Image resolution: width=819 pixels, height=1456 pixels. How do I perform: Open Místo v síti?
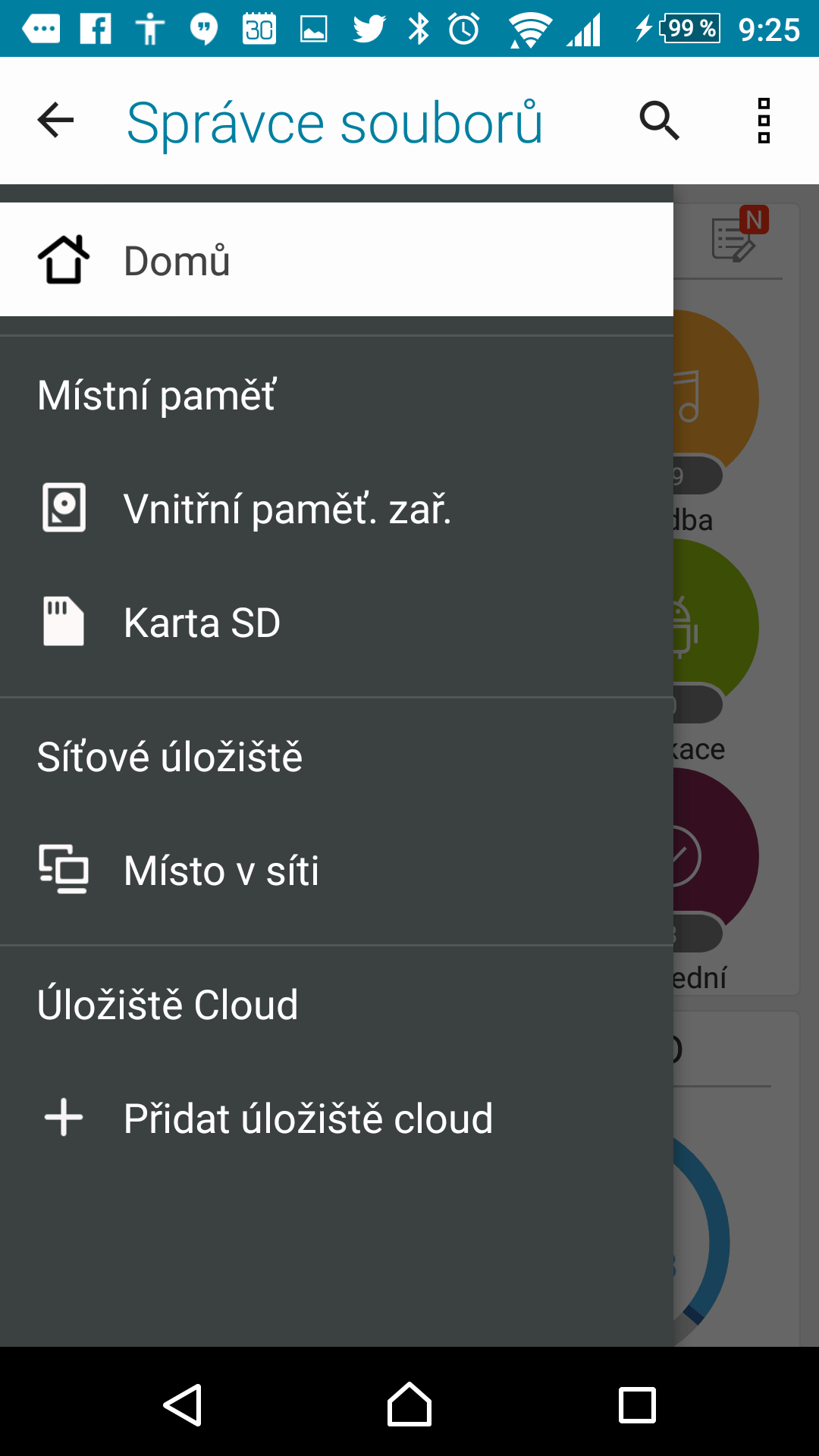[336, 870]
